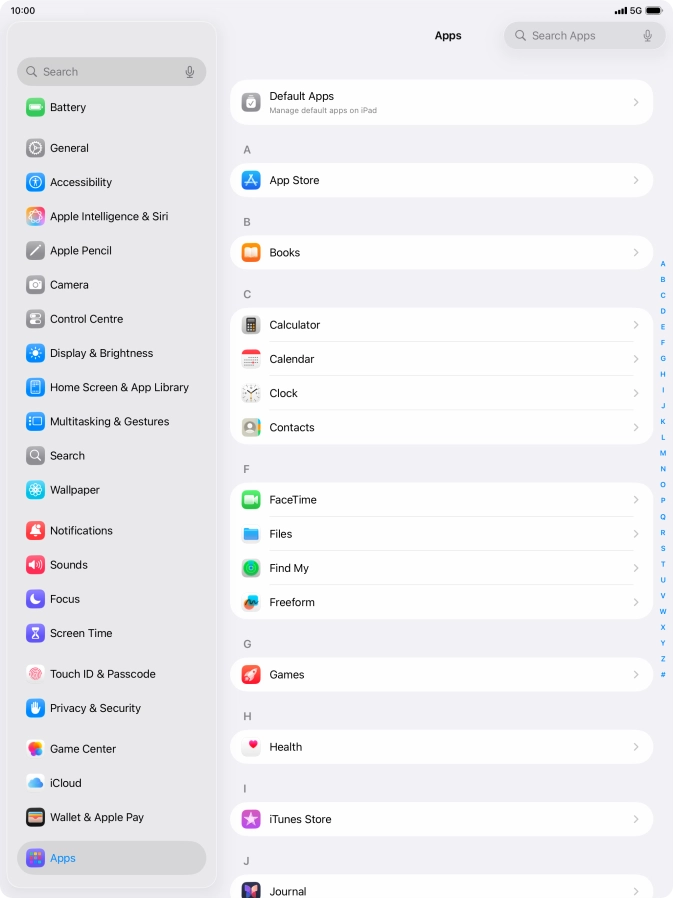Jump to letter M in index
The image size is (673, 898).
pos(662,453)
